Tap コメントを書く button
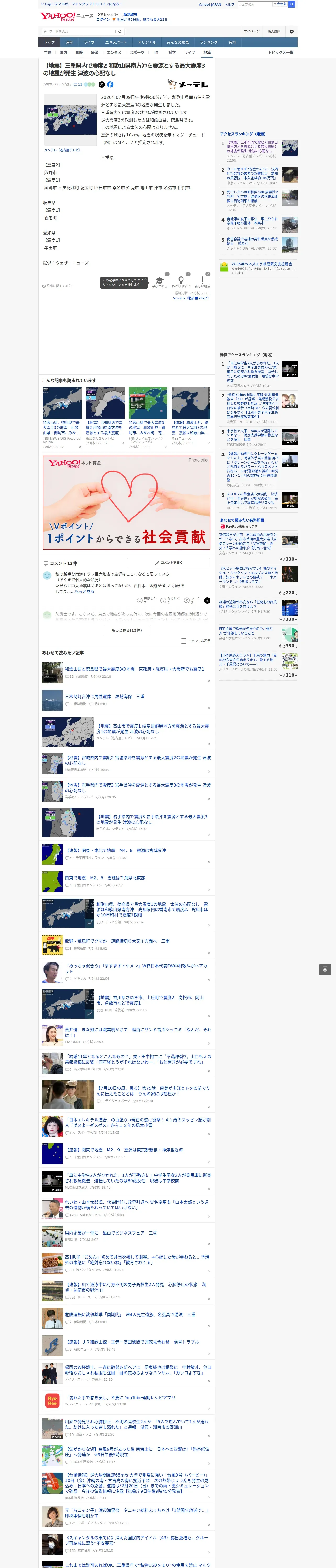This screenshot has height=1568, width=336. 168,563
